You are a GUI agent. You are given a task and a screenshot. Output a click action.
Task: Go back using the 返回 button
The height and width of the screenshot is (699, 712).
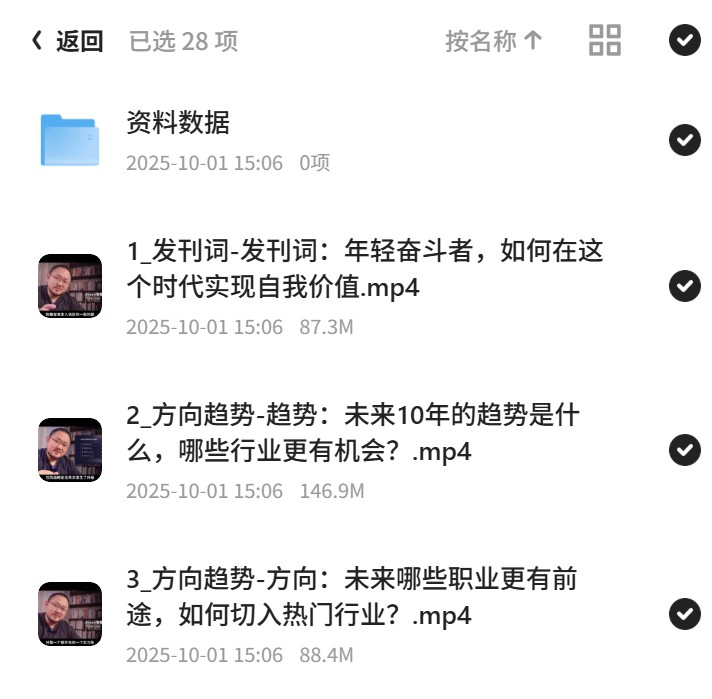pos(67,41)
